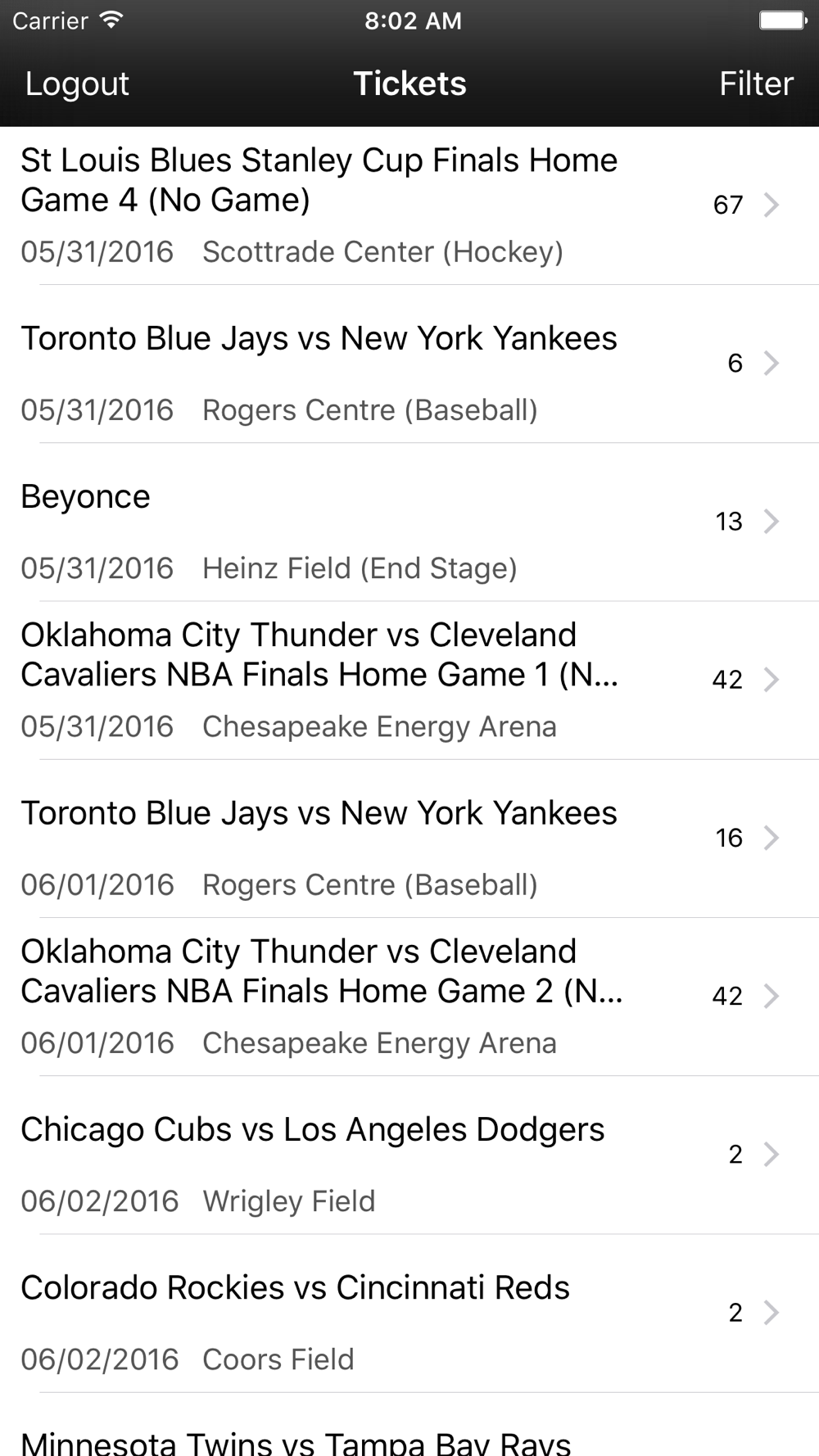Screen dimensions: 819x1456
Task: Open St Louis Blues Stanley Cup Finals tickets
Action: click(409, 206)
